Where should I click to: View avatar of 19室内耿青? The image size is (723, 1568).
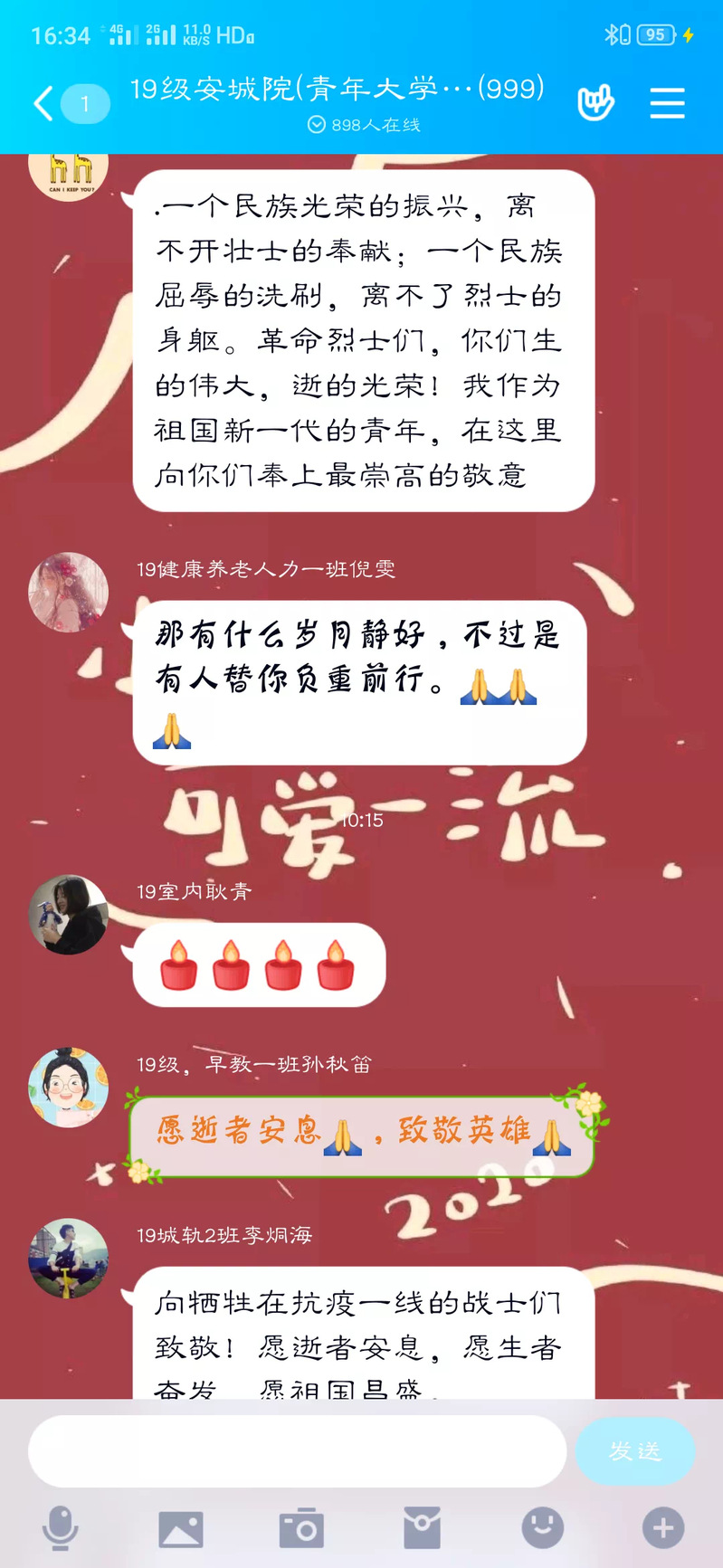click(x=69, y=915)
